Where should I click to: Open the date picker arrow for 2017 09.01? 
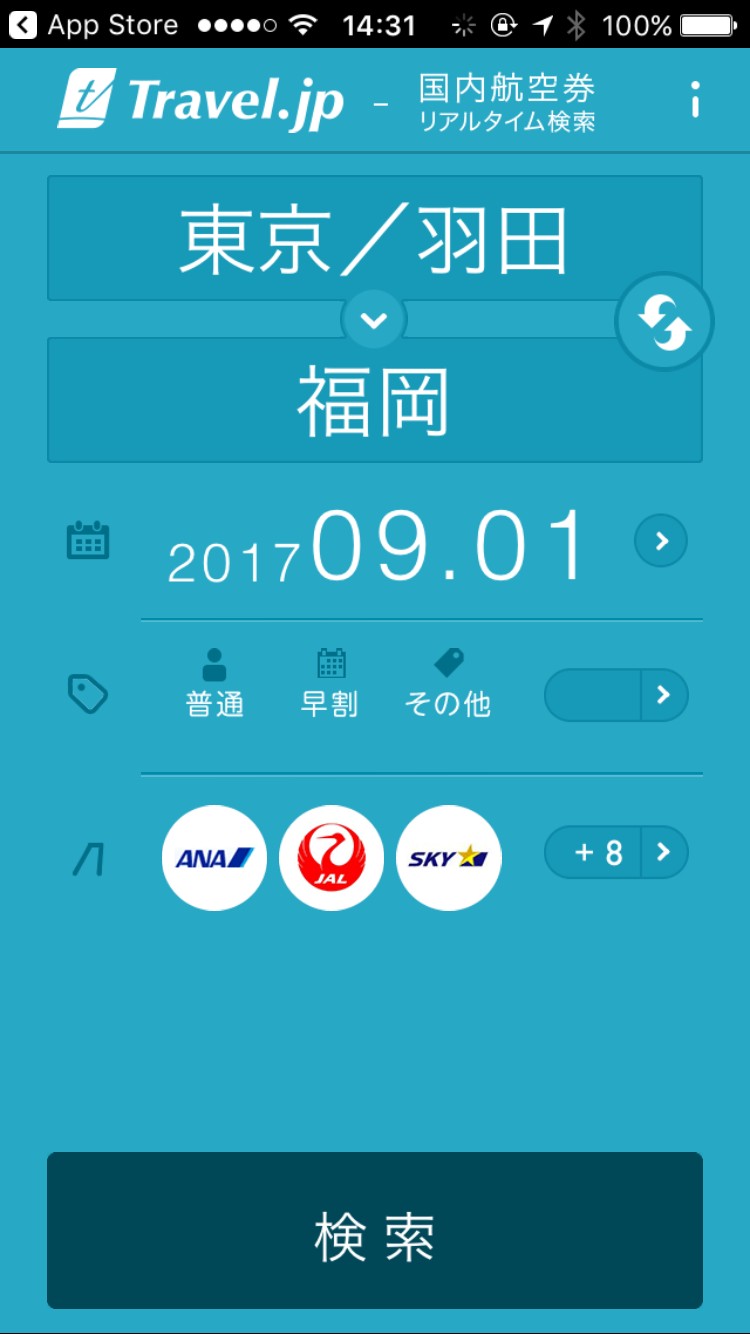(x=661, y=541)
